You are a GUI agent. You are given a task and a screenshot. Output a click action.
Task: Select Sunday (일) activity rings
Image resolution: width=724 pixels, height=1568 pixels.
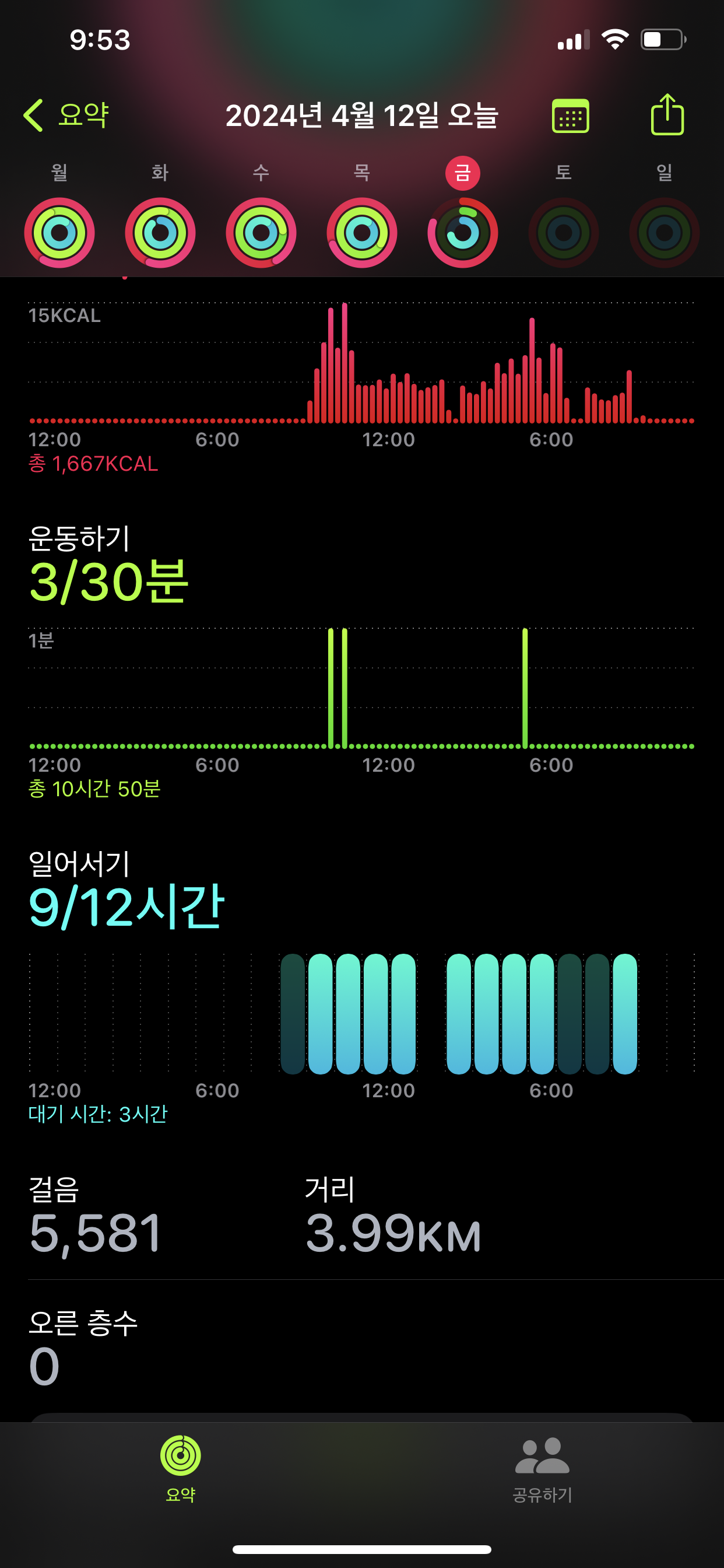point(665,233)
